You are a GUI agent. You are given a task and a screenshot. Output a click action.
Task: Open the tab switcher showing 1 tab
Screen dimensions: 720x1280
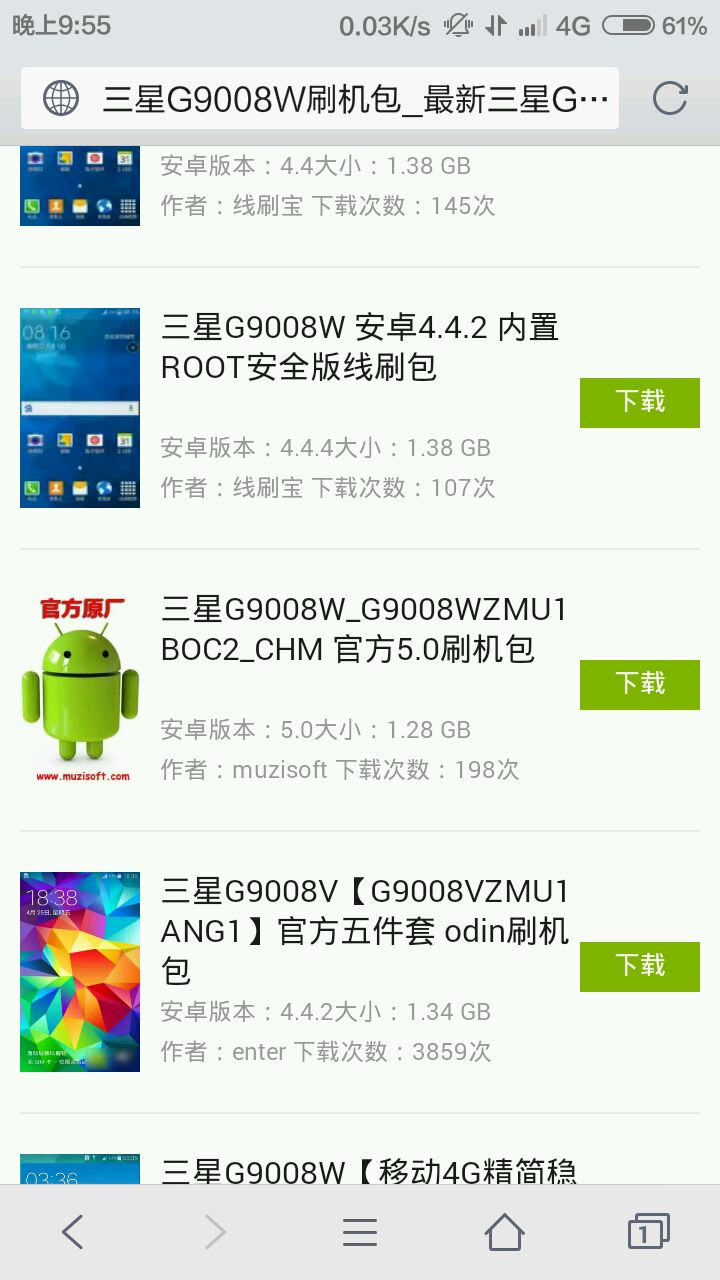coord(647,1232)
